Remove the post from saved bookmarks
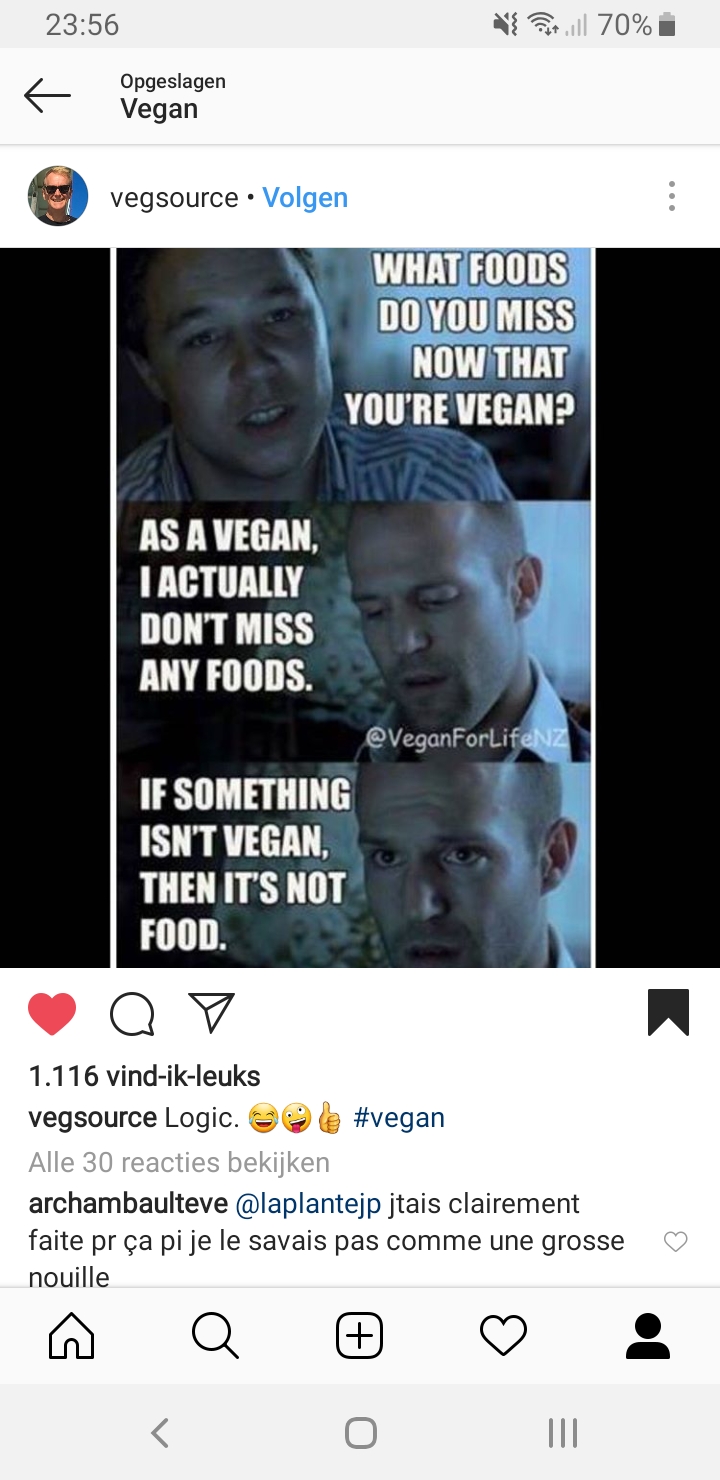Screen dimensions: 720x1480 [668, 1012]
